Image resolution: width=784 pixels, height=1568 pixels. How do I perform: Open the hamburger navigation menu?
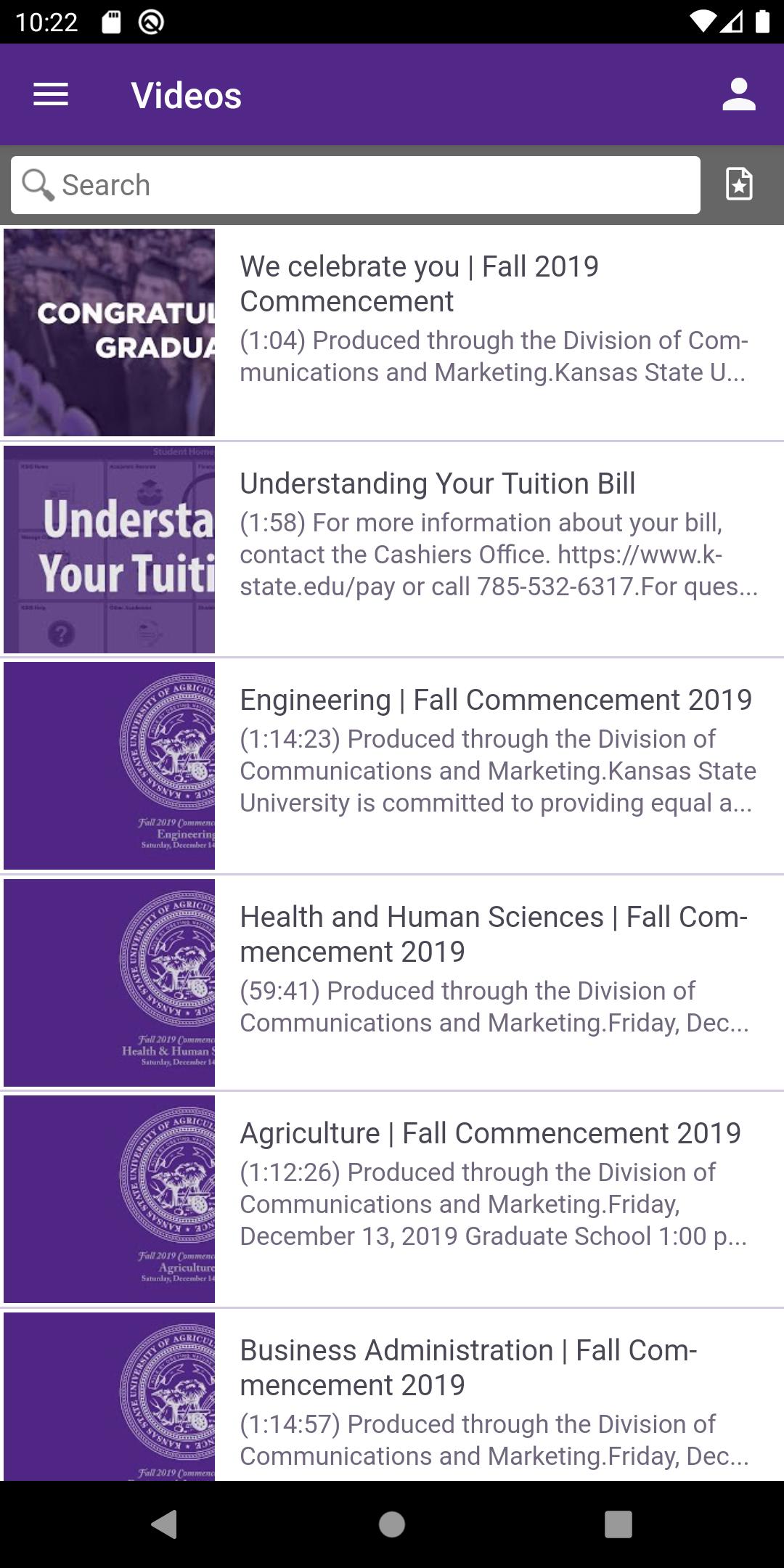click(51, 95)
